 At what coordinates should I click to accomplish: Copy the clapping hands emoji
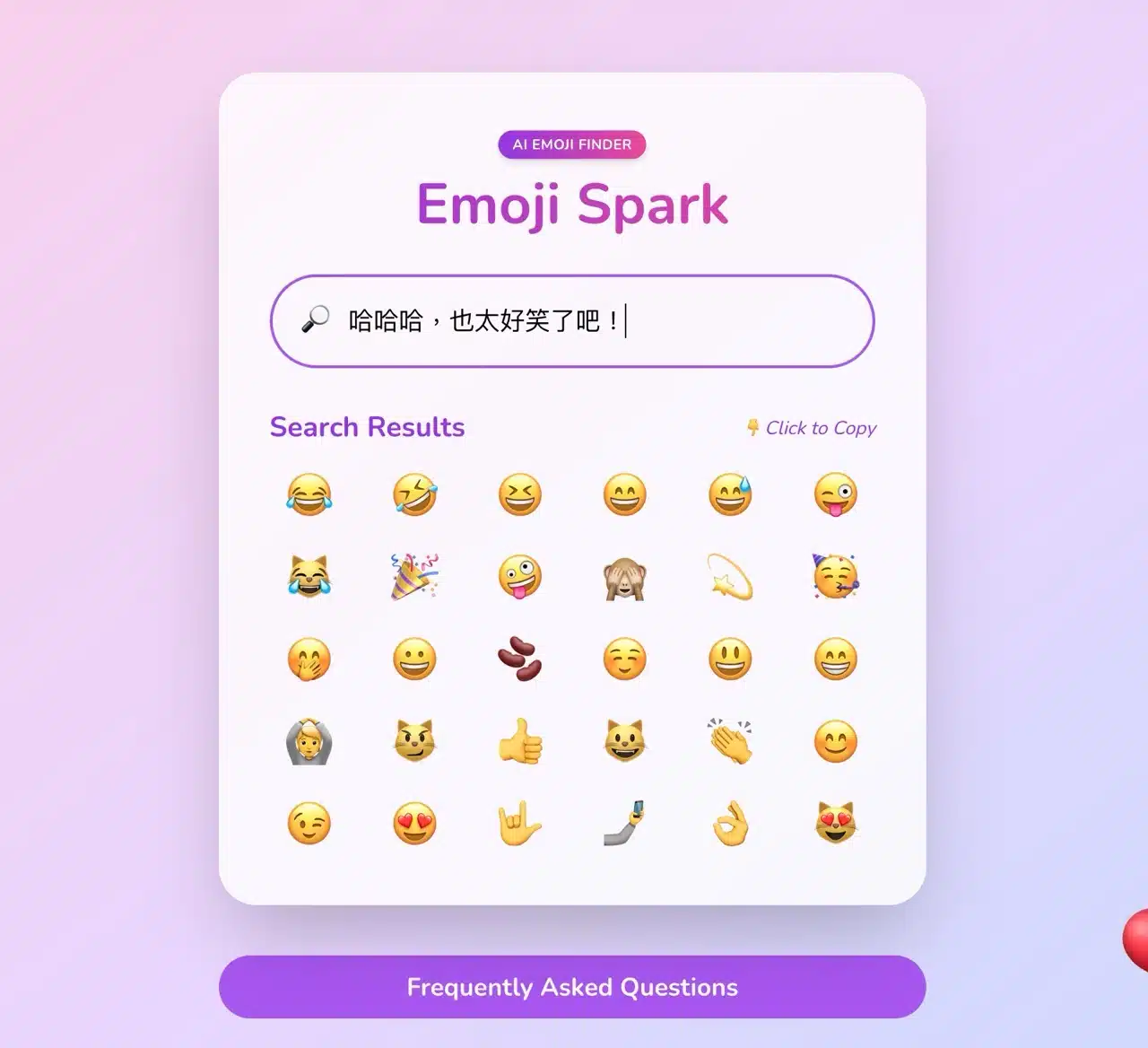pos(730,742)
